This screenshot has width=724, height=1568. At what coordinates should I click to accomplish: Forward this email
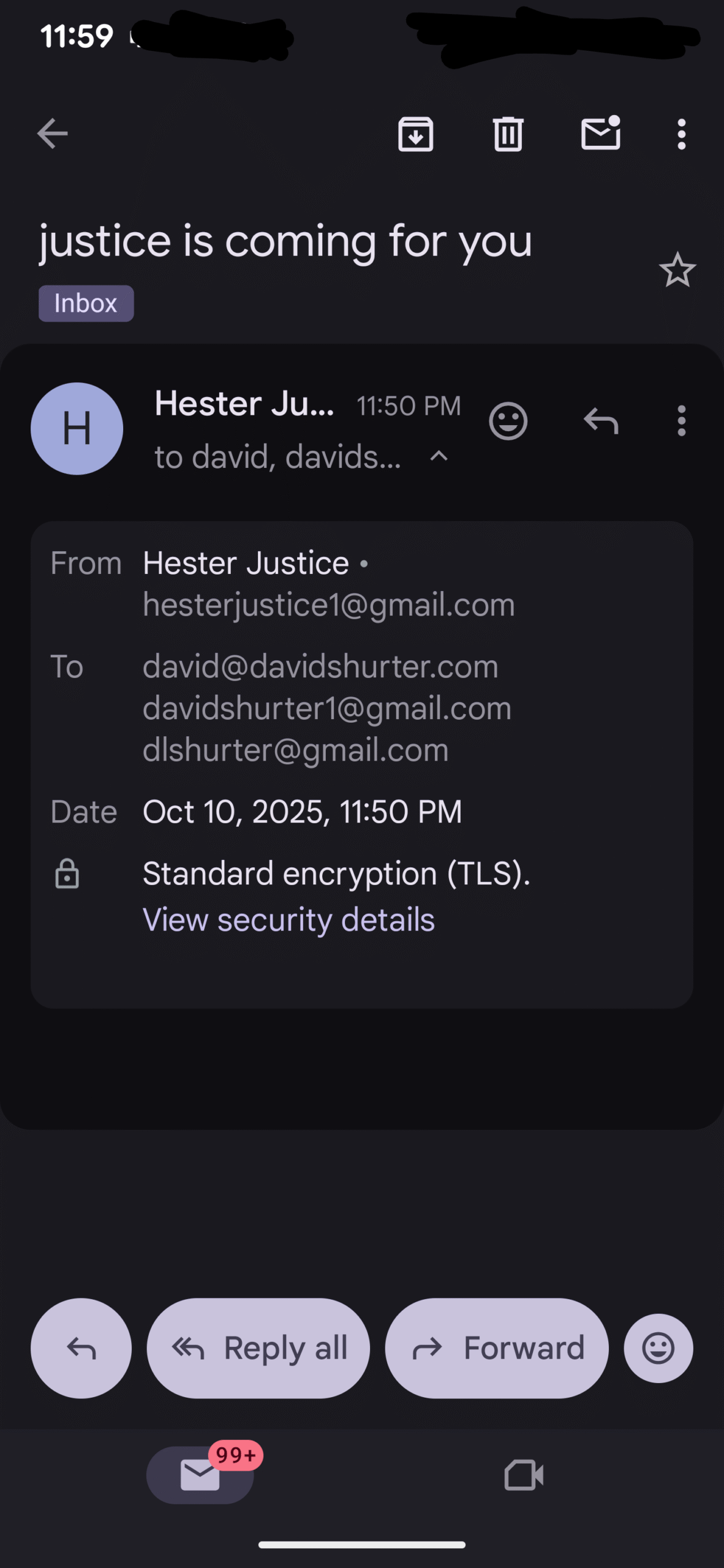click(497, 1347)
